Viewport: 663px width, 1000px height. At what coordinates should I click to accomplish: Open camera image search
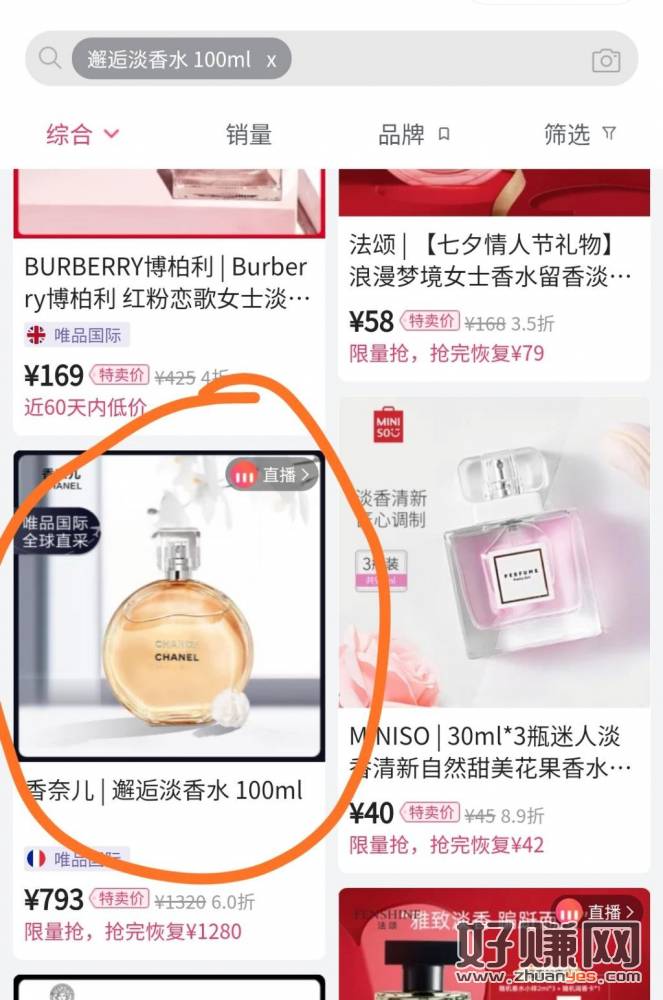(x=606, y=60)
